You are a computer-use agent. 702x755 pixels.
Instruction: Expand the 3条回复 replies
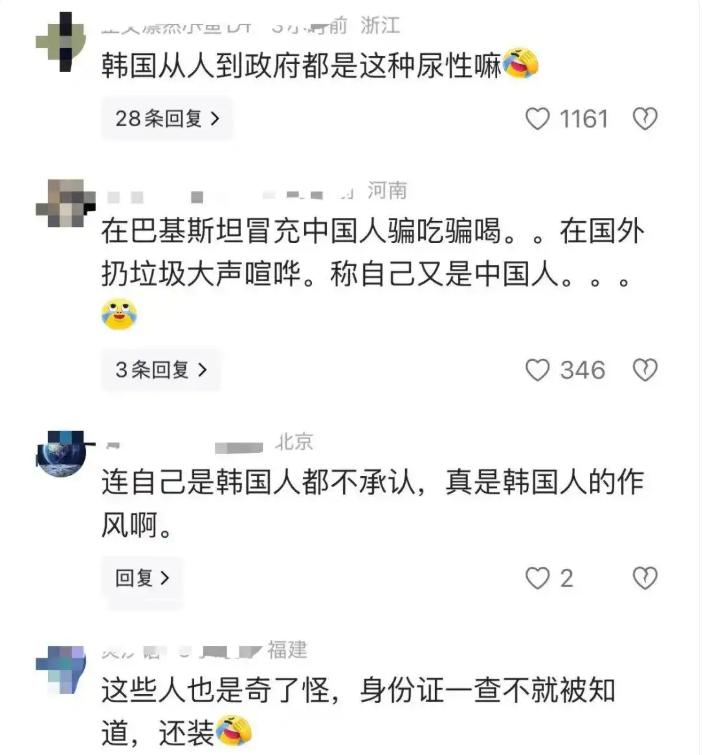point(160,370)
